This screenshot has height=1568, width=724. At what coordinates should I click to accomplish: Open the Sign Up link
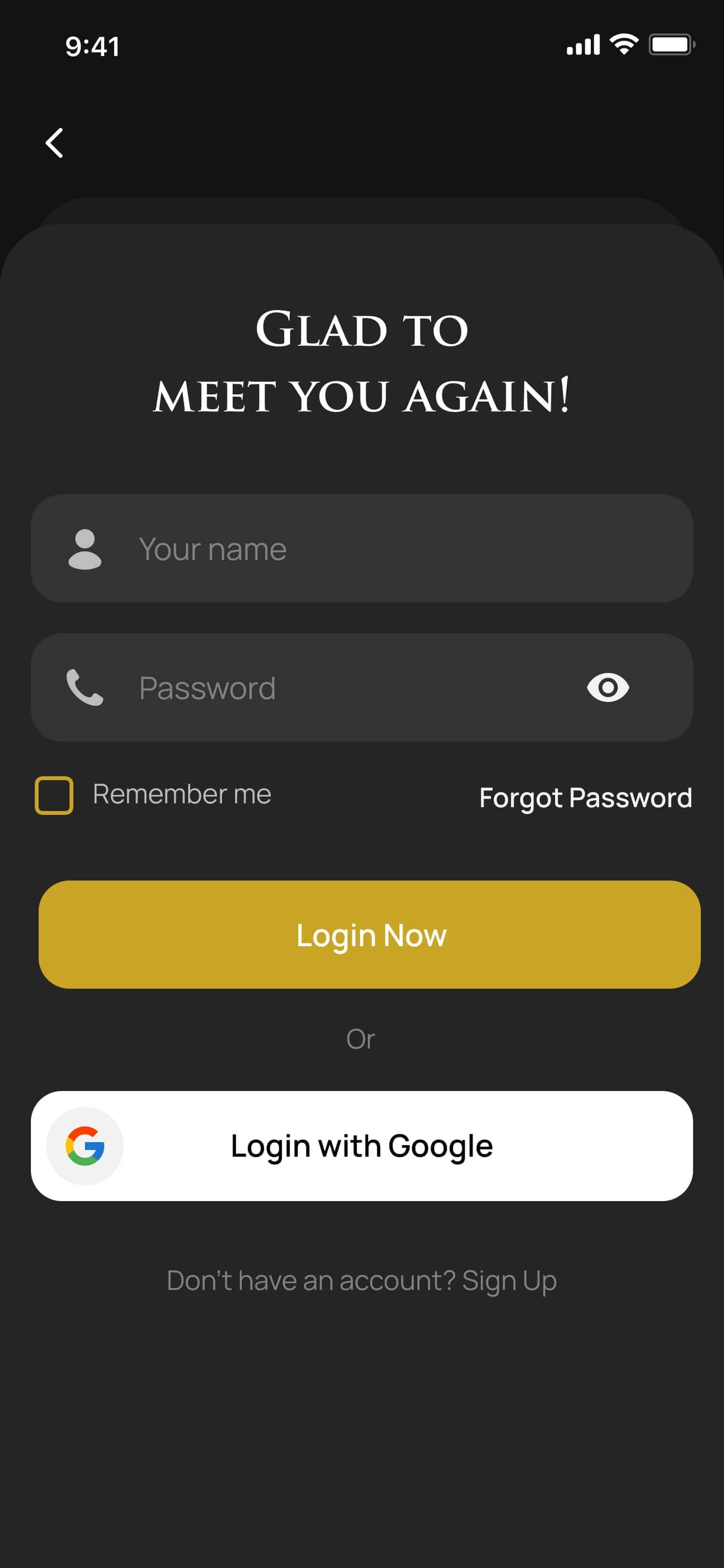509,1281
